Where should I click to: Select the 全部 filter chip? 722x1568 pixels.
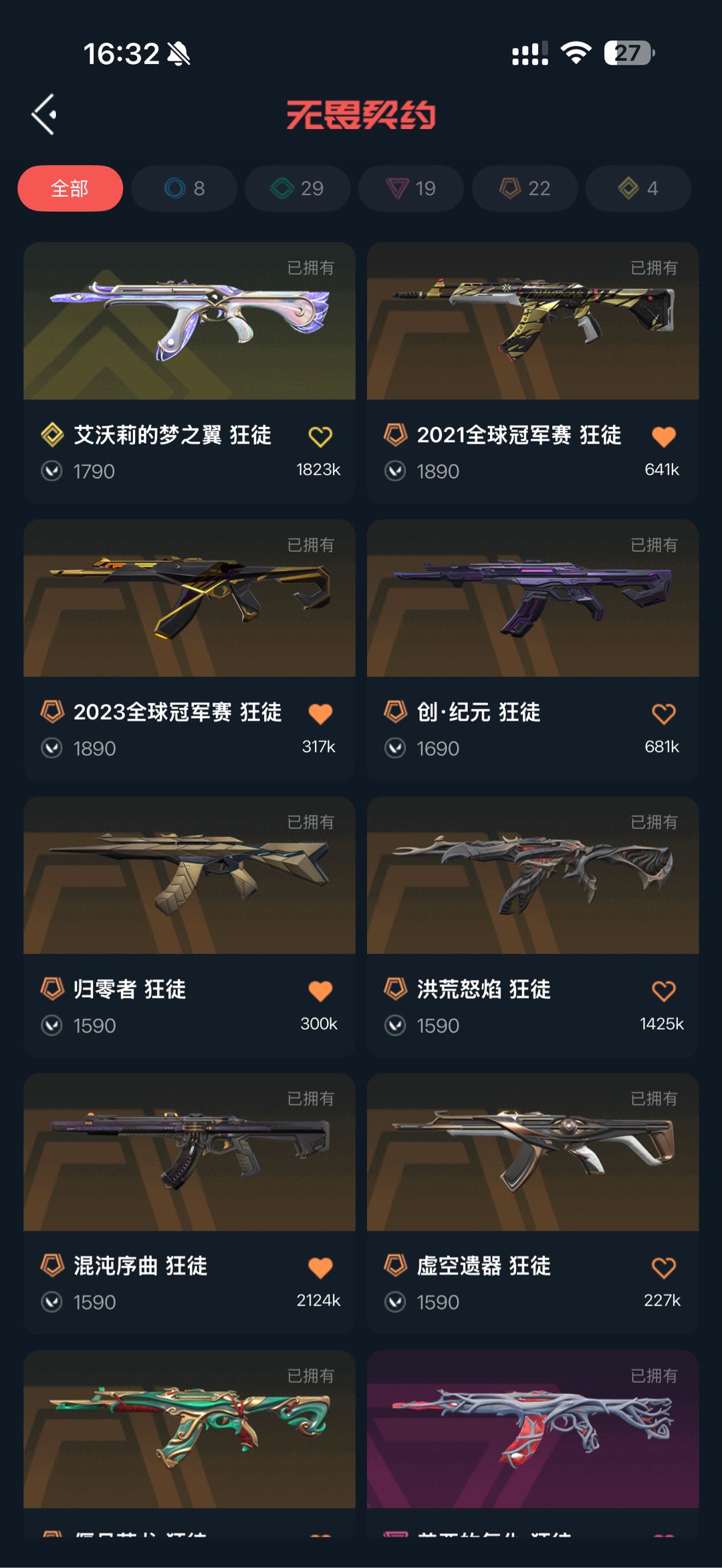[x=70, y=188]
